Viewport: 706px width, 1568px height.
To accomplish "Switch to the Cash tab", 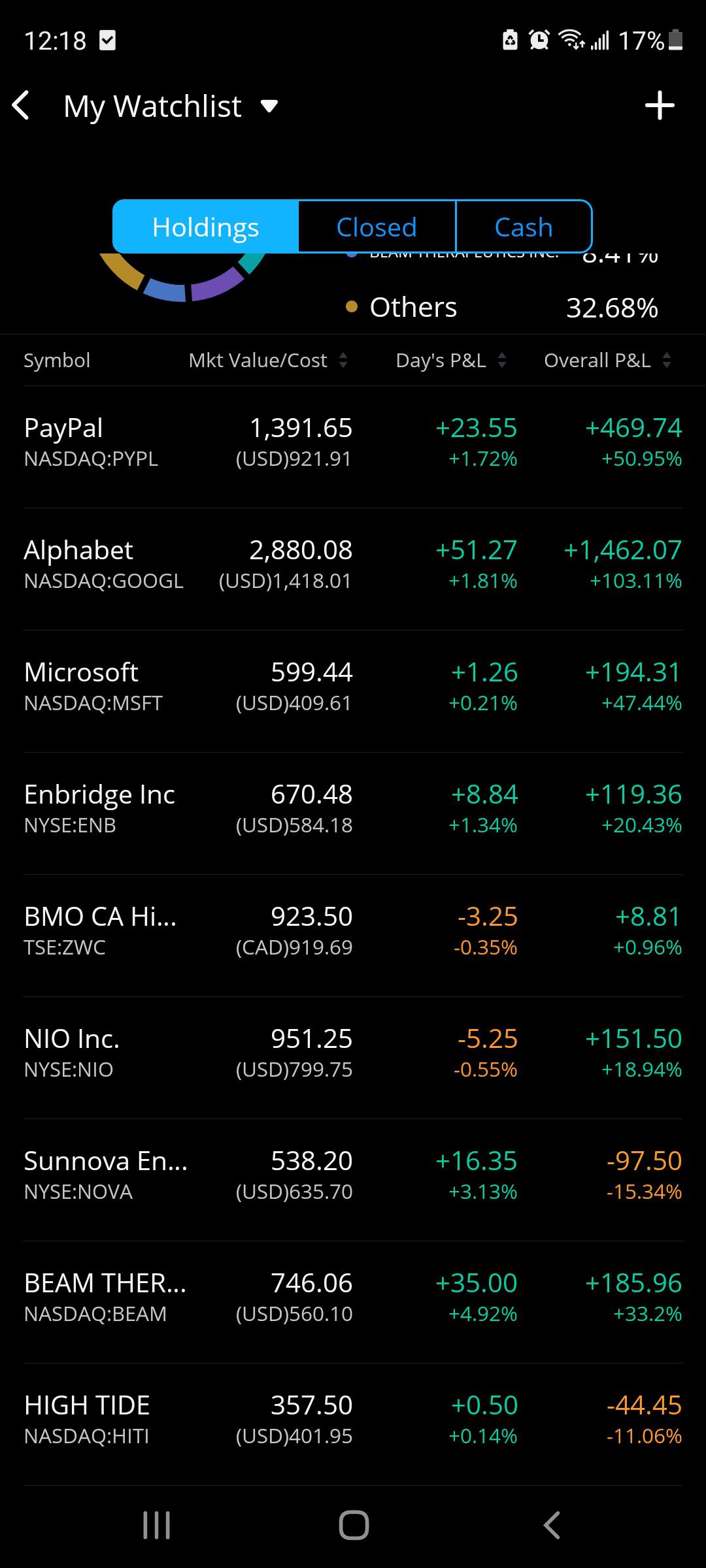I will tap(524, 227).
